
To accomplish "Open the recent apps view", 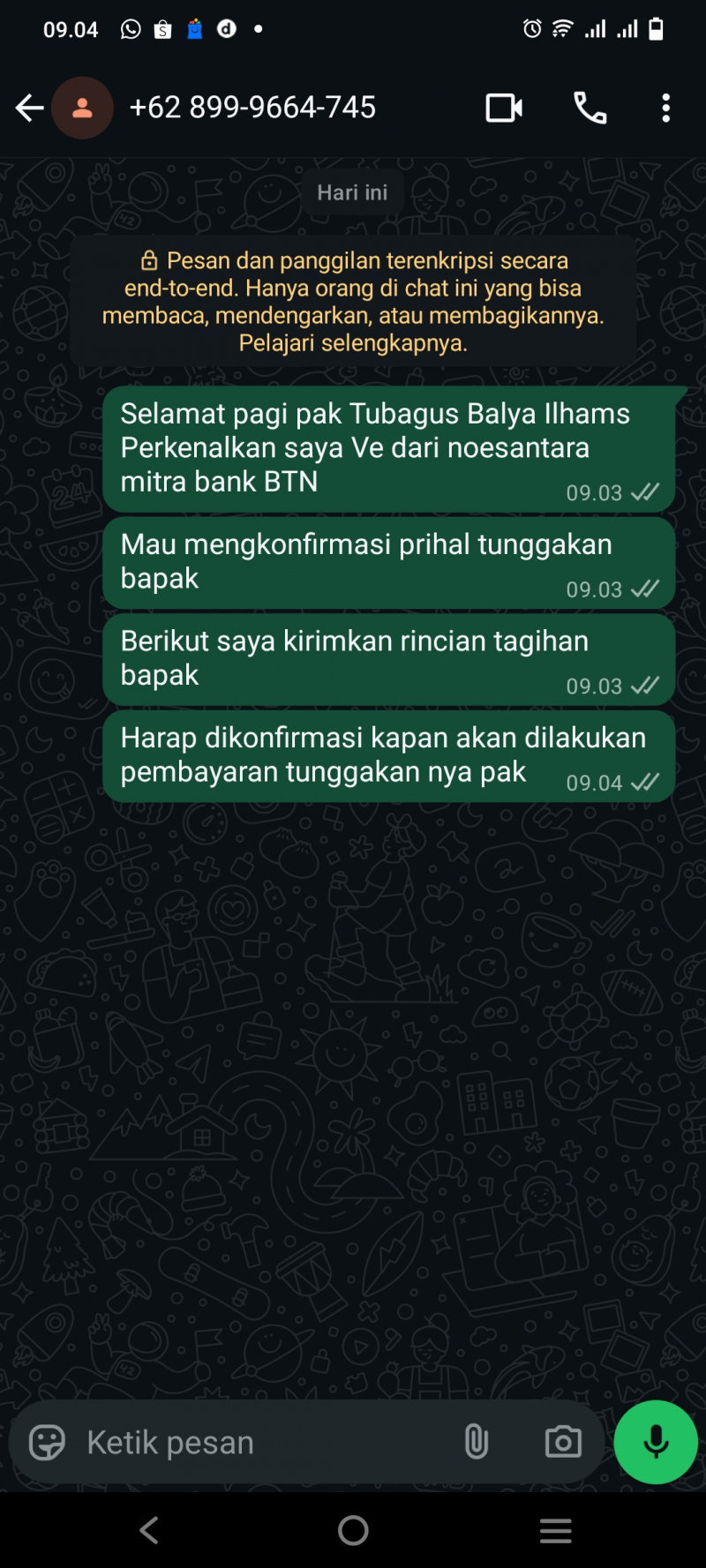I will [556, 1530].
